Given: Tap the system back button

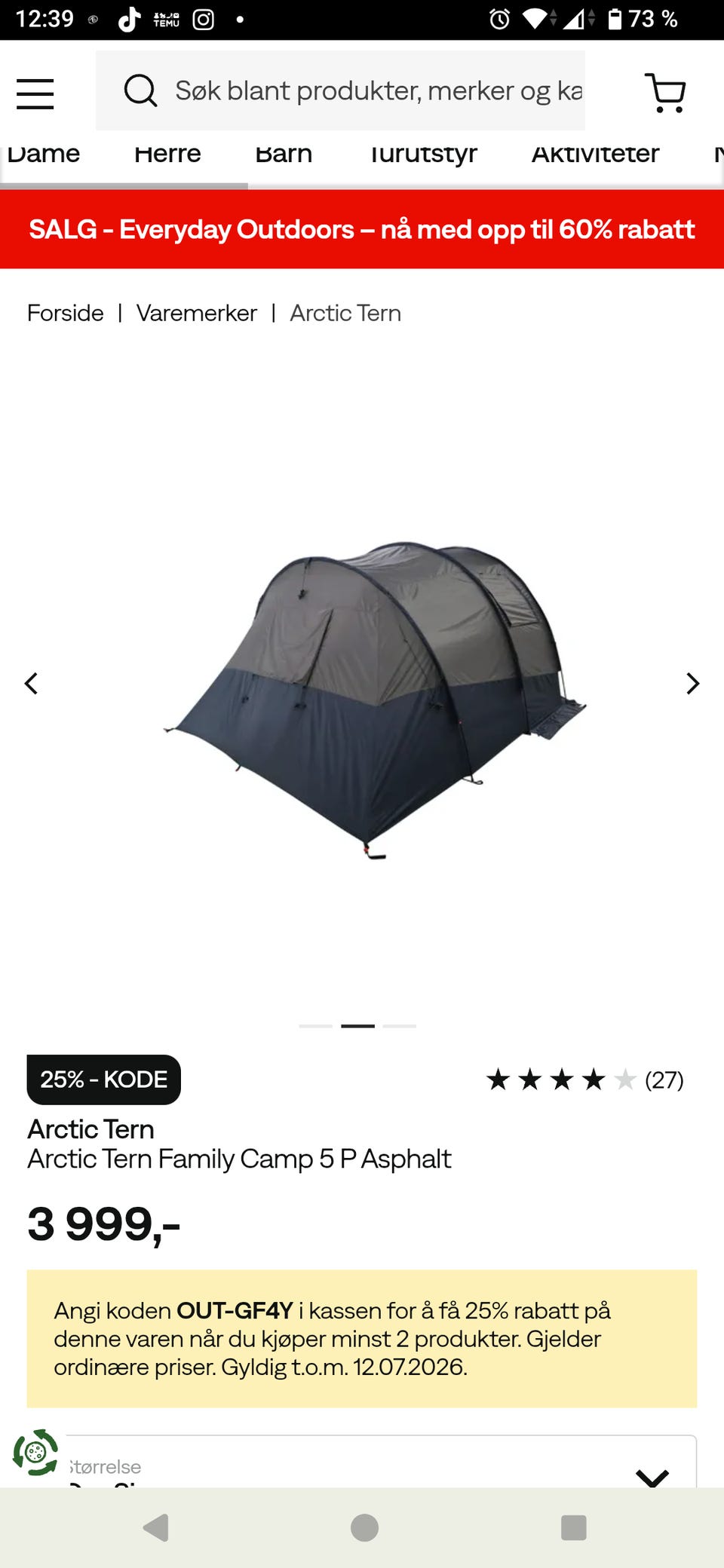Looking at the screenshot, I should pyautogui.click(x=155, y=1528).
